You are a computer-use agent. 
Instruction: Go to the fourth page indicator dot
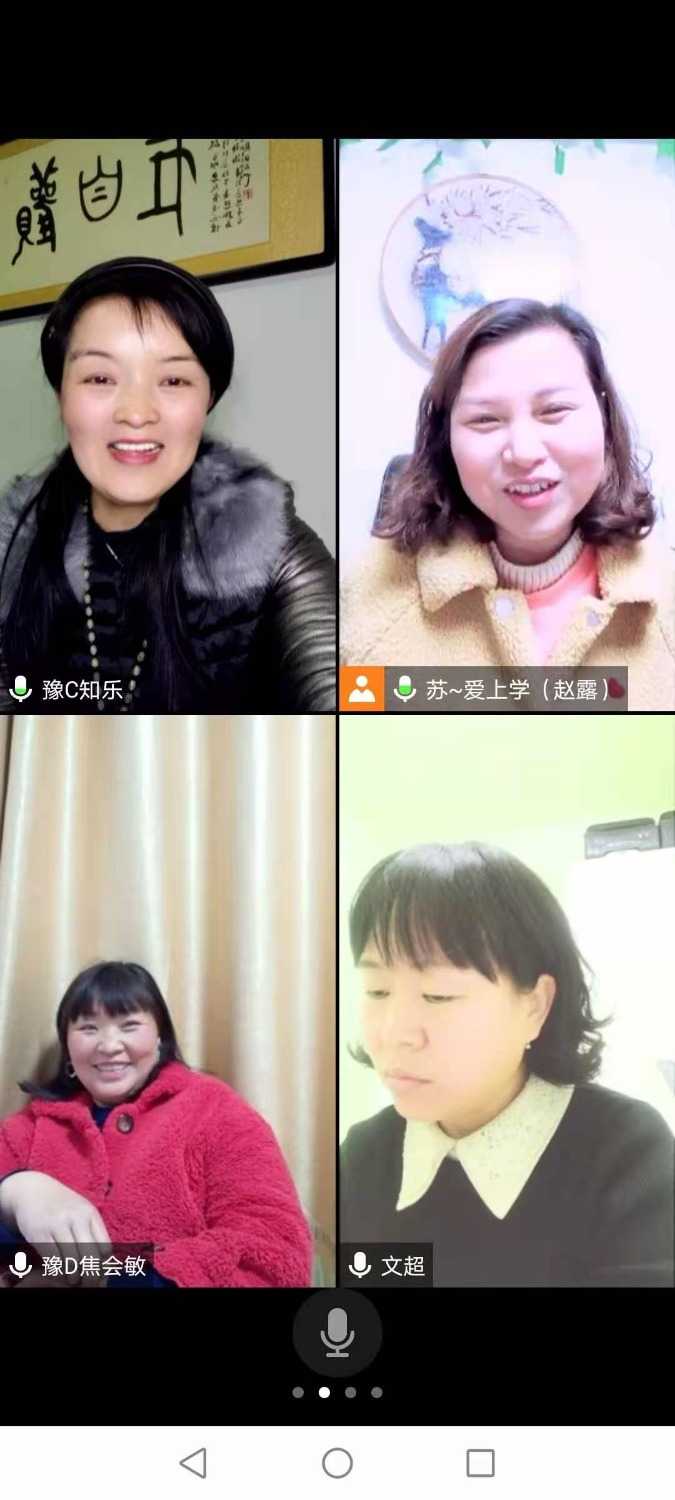point(376,1392)
